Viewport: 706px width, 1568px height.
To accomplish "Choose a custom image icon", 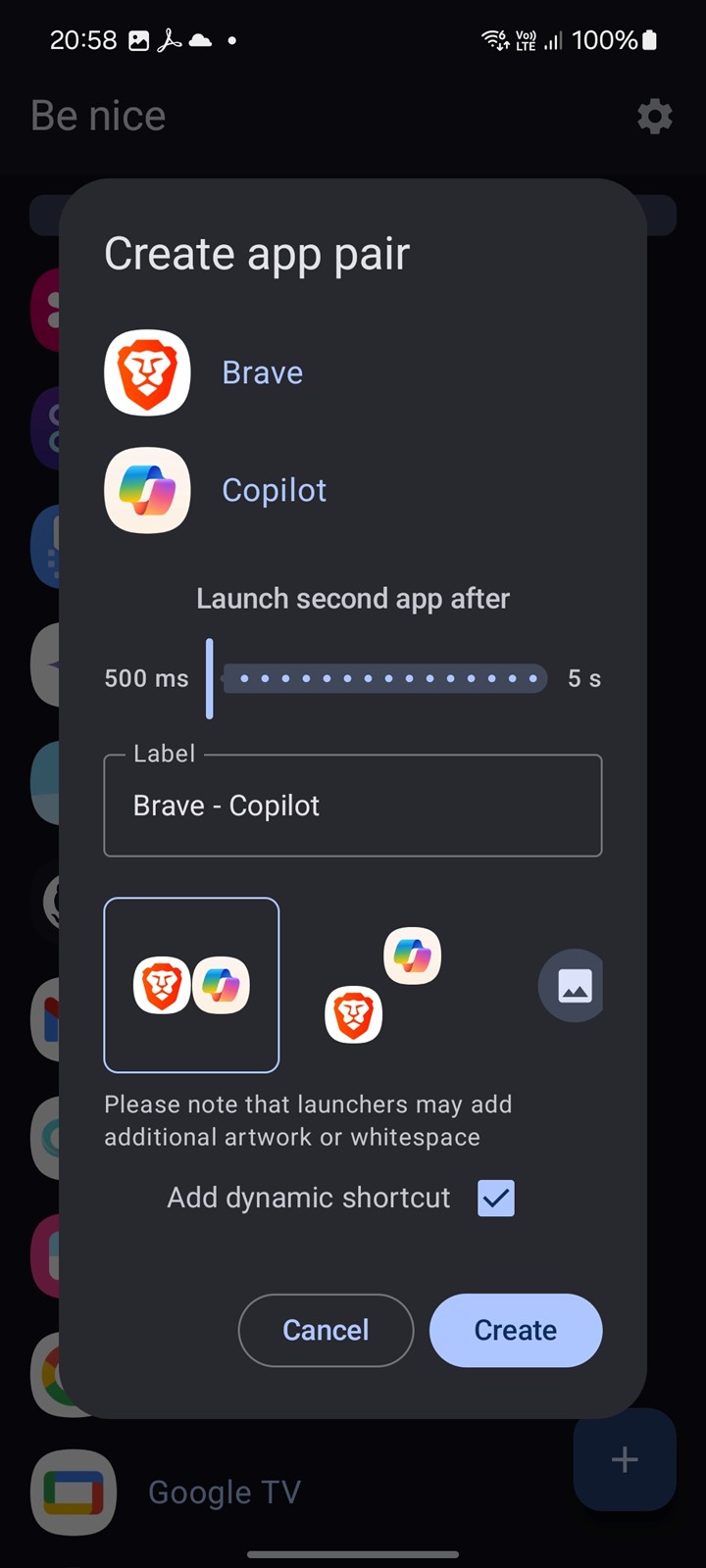I will point(574,985).
